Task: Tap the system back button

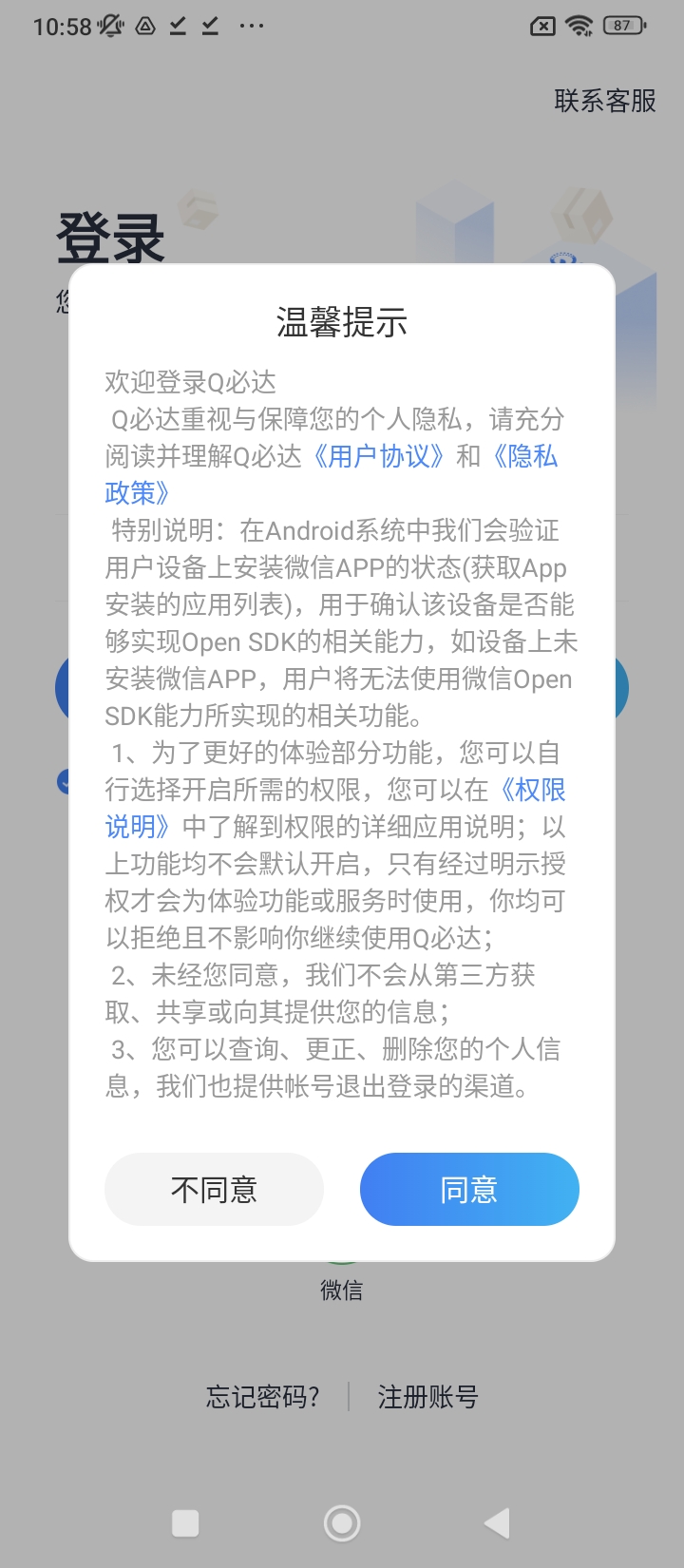Action: tap(496, 1523)
